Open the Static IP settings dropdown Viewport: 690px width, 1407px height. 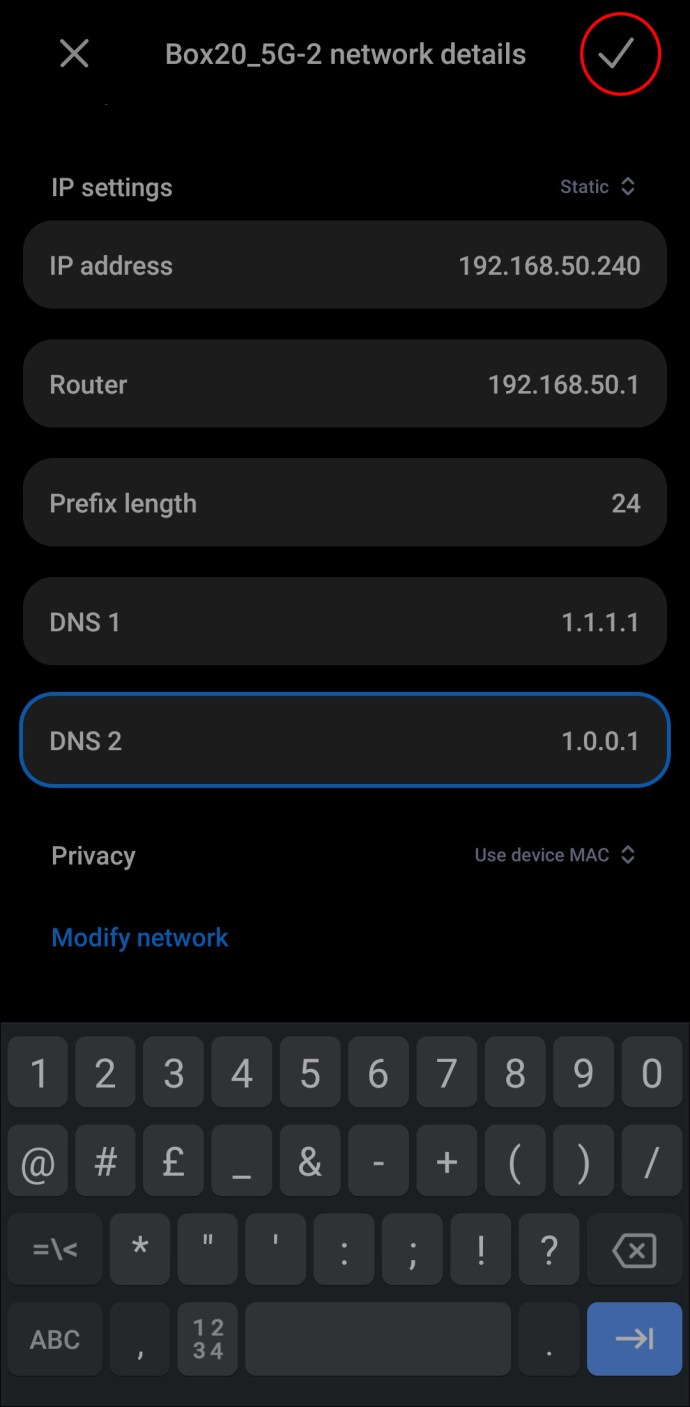click(x=597, y=187)
